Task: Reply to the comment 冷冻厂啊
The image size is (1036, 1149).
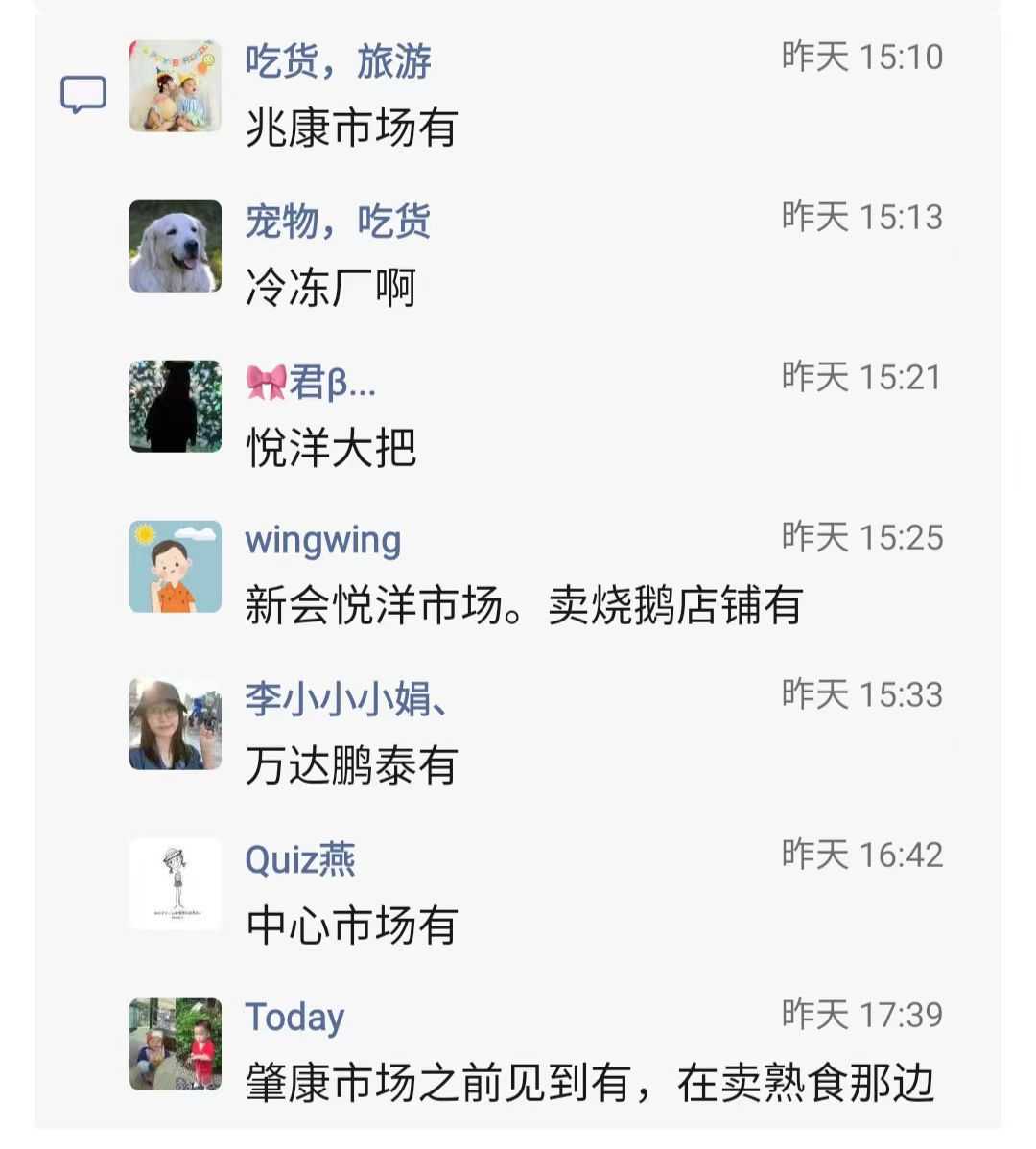Action: tap(330, 288)
